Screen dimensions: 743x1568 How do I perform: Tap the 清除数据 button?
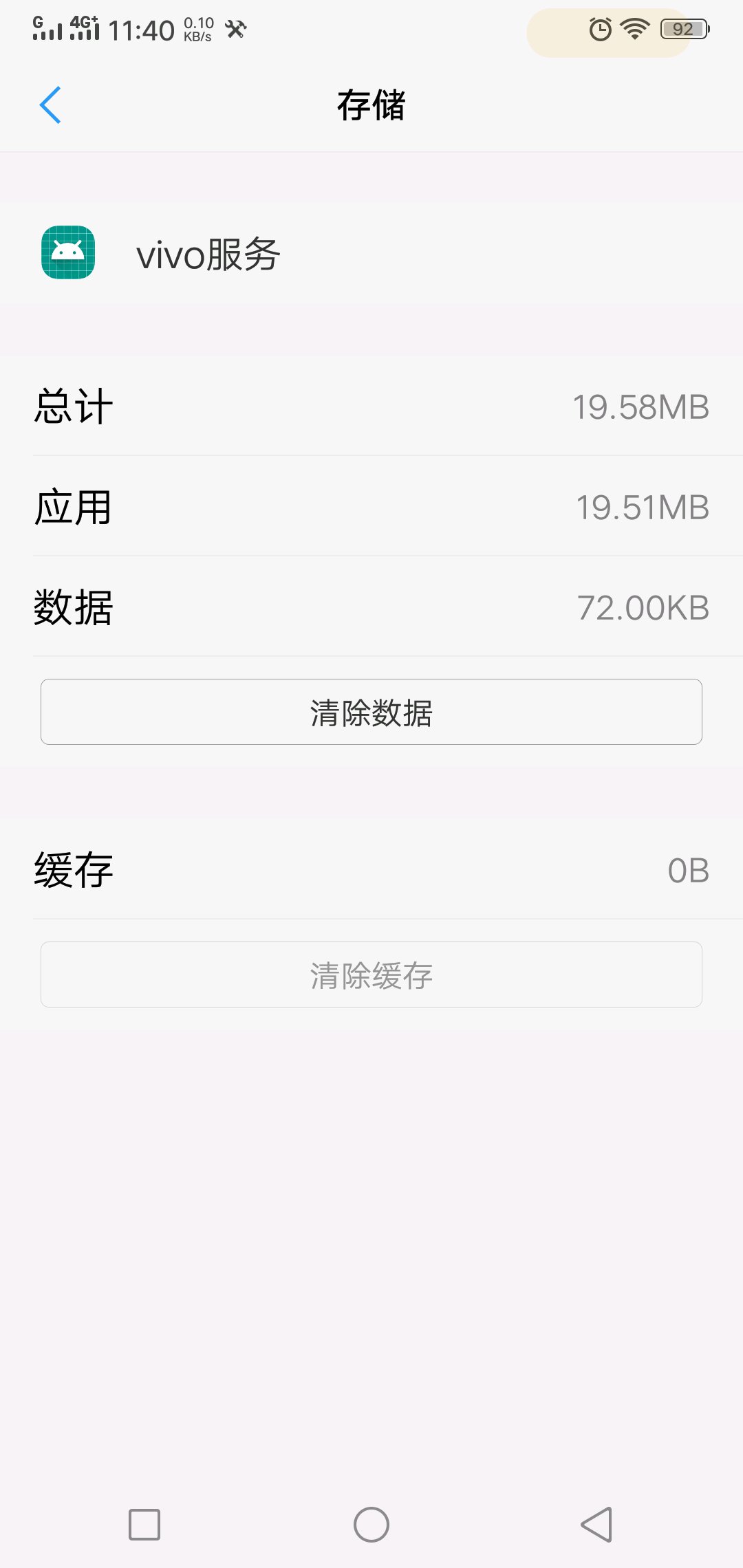coord(371,712)
